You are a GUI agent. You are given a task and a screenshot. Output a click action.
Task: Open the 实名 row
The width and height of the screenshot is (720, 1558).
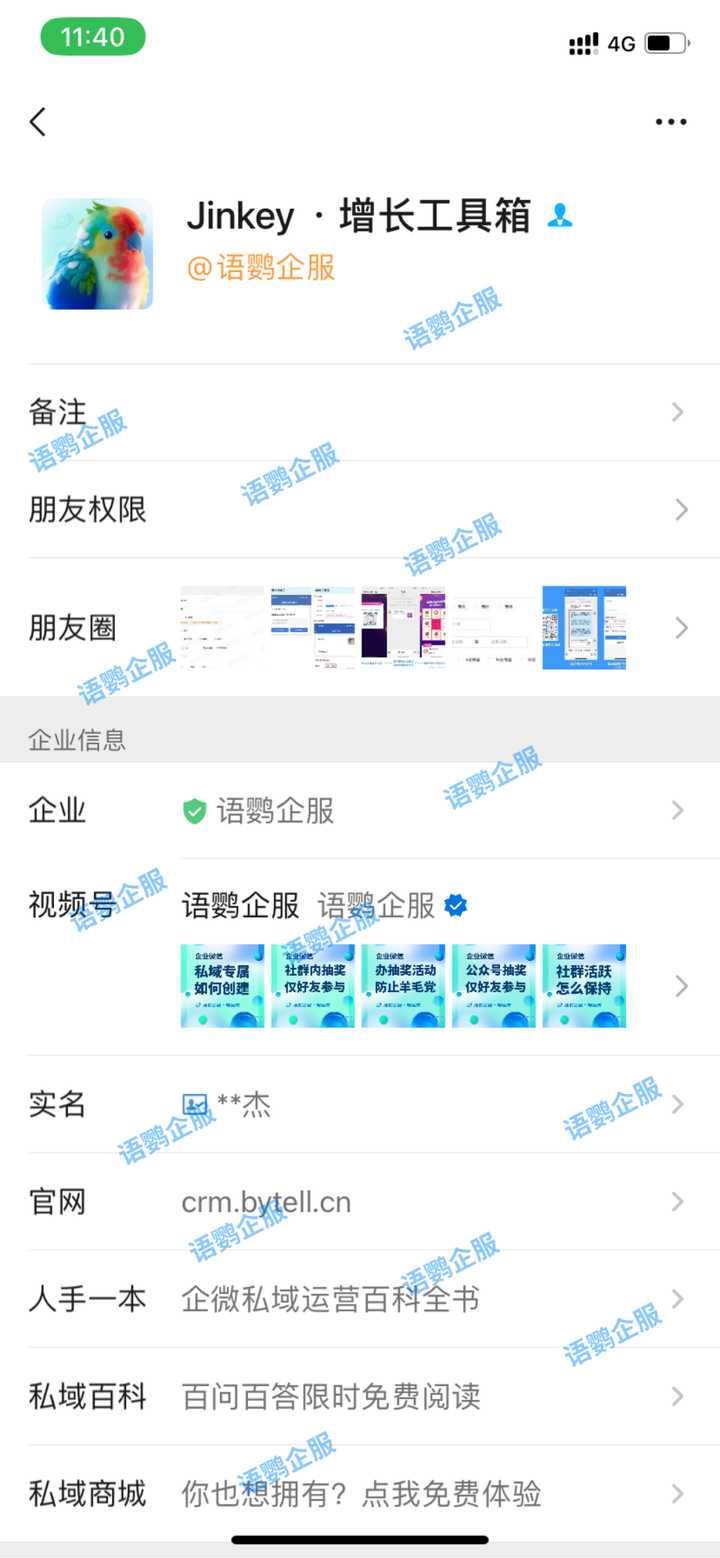[x=360, y=1104]
